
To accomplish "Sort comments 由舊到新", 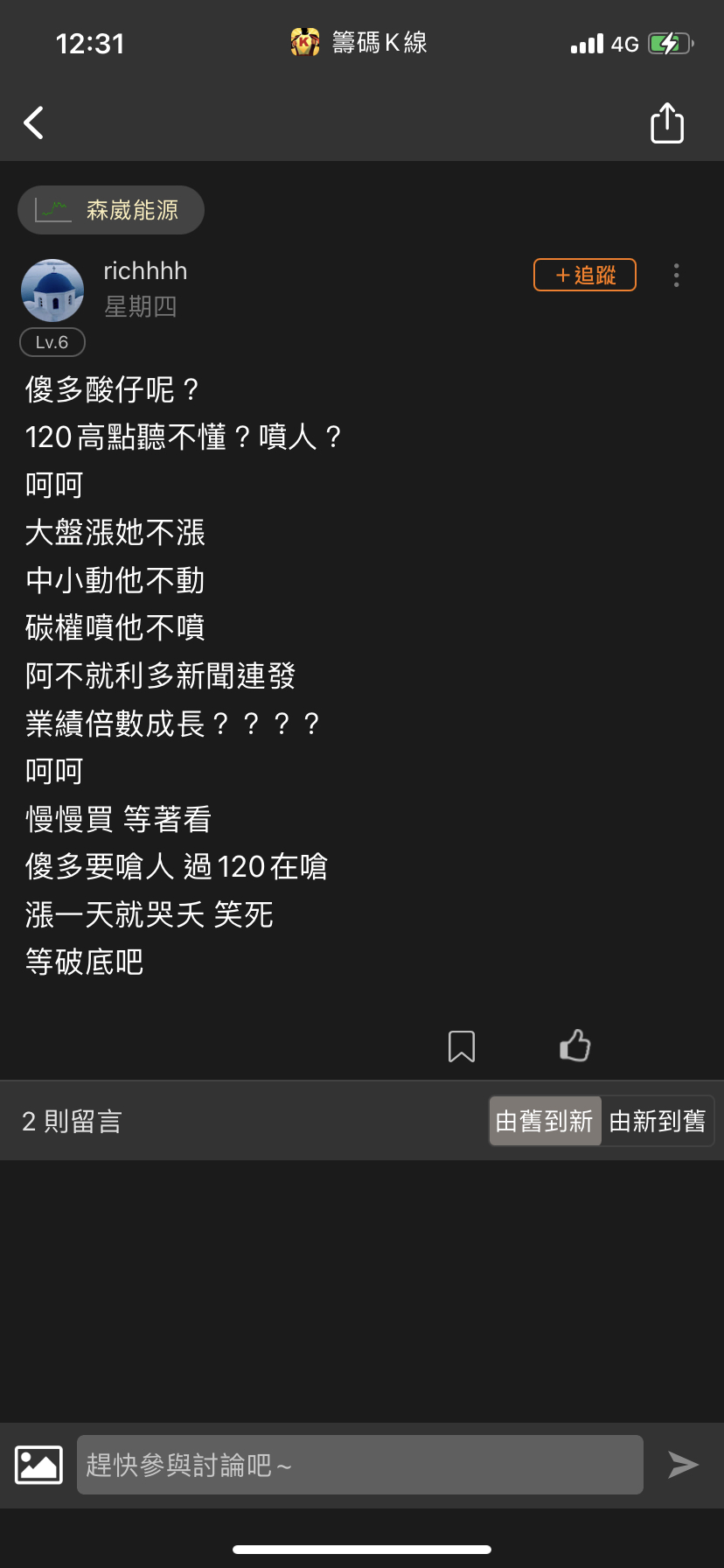I will click(544, 1121).
